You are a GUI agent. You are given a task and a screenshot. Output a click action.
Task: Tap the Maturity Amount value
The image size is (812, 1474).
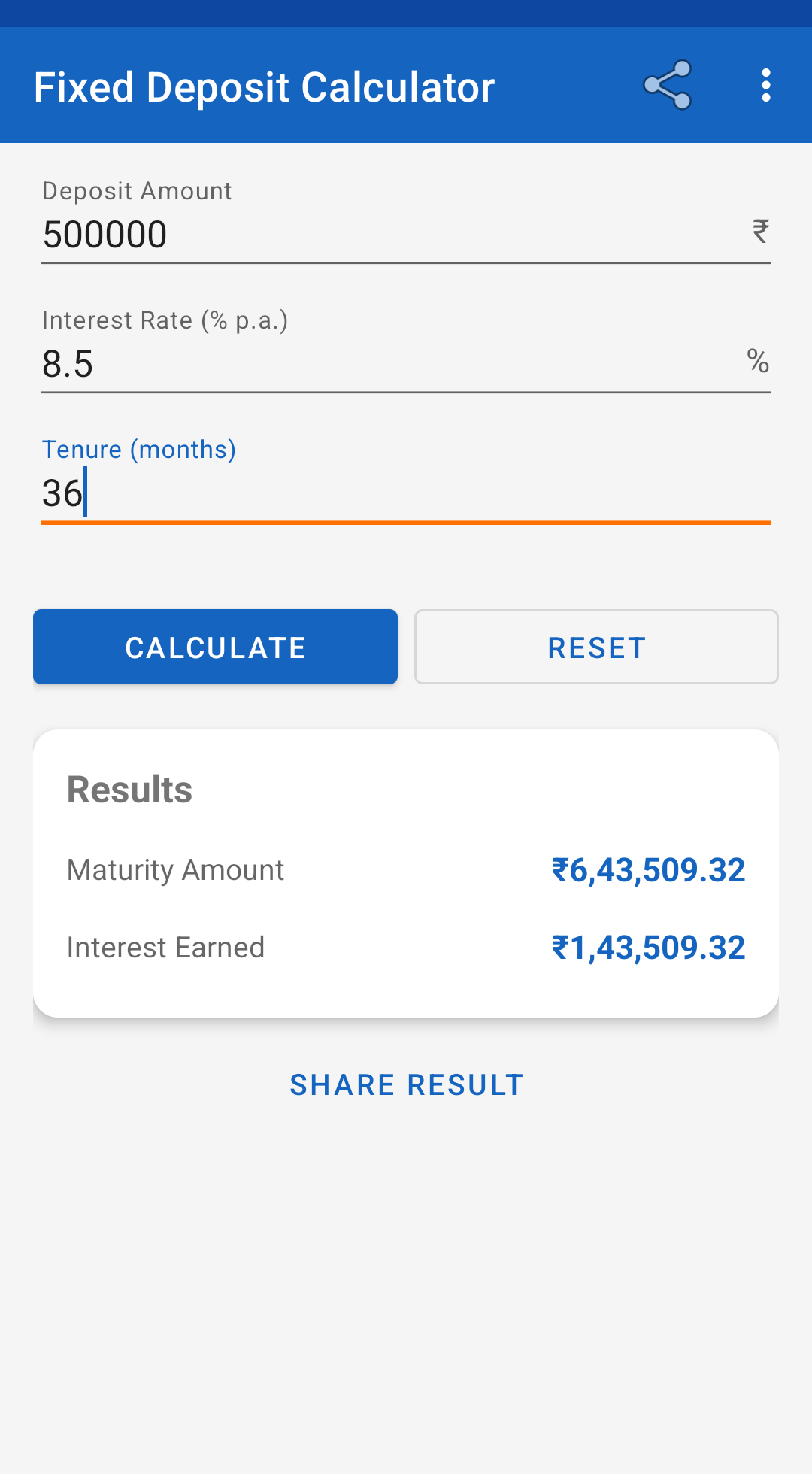coord(648,869)
